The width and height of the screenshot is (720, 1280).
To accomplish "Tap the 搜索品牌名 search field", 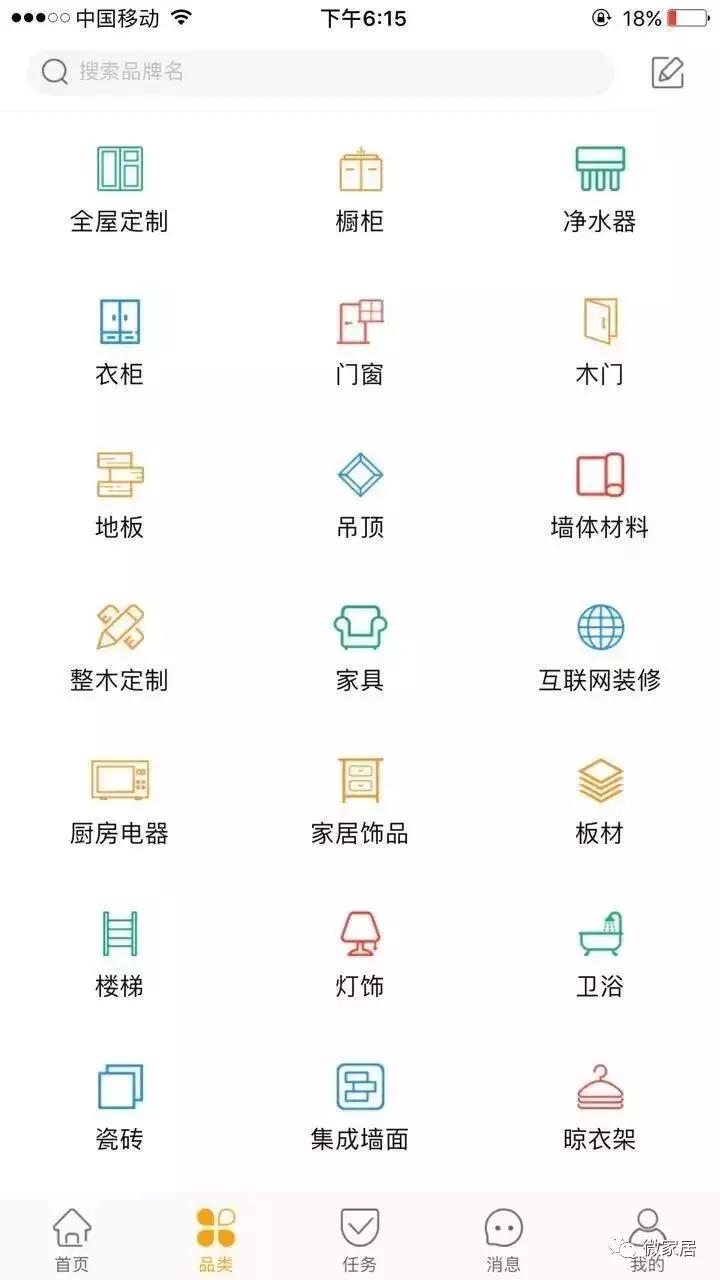I will coord(320,71).
